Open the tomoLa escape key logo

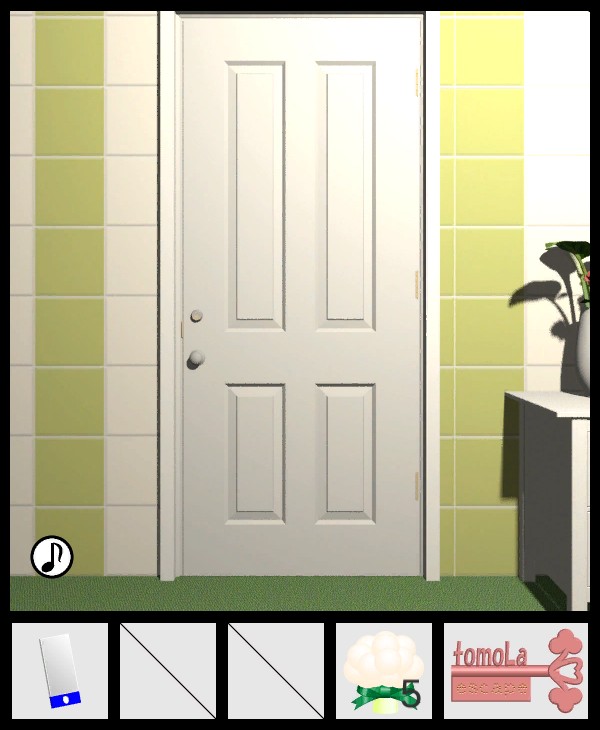(516, 671)
